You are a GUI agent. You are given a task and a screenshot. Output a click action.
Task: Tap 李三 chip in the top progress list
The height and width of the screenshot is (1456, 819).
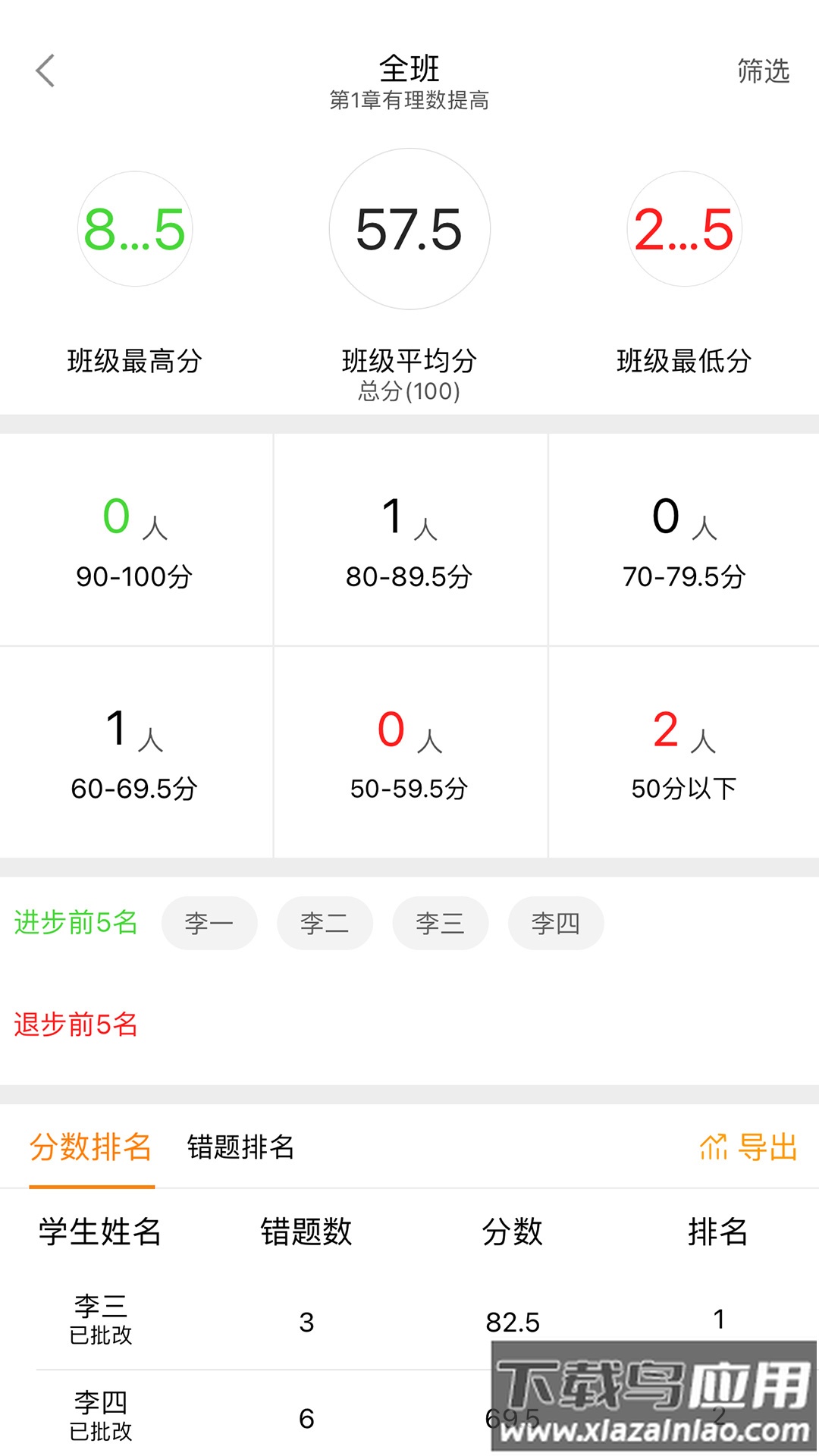440,923
